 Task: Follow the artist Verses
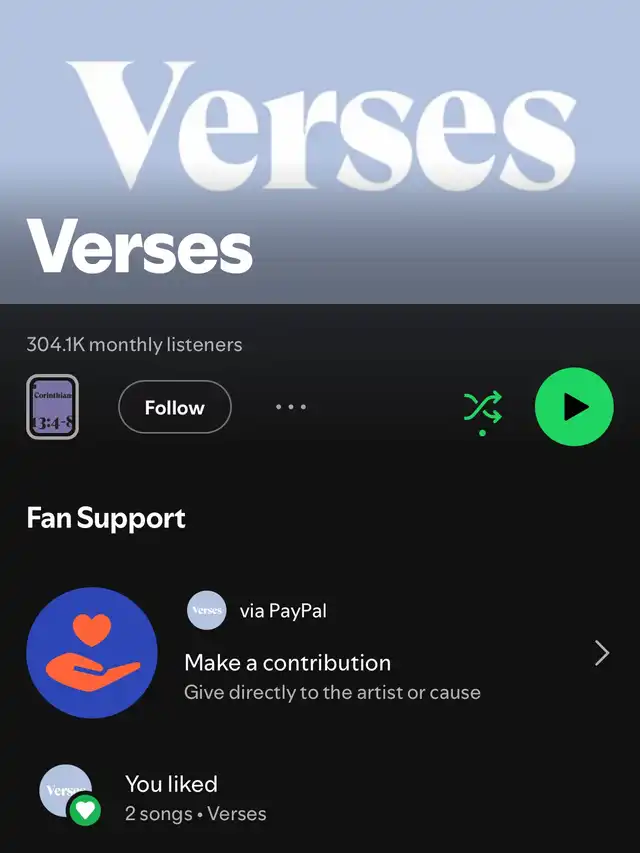[x=175, y=407]
